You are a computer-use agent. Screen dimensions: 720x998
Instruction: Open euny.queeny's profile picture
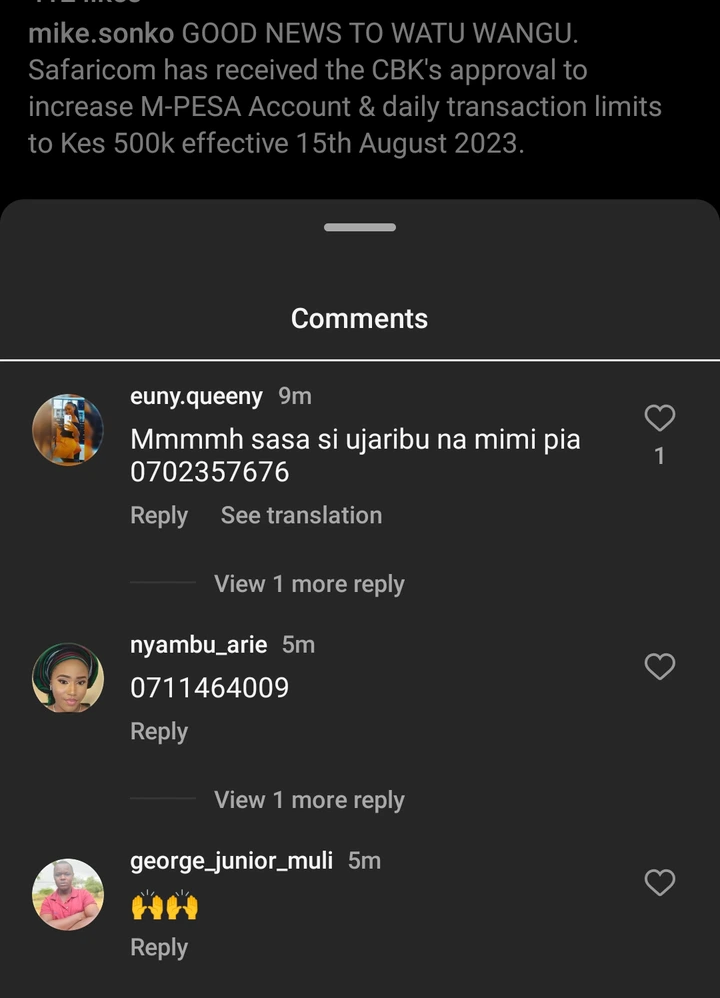(68, 430)
